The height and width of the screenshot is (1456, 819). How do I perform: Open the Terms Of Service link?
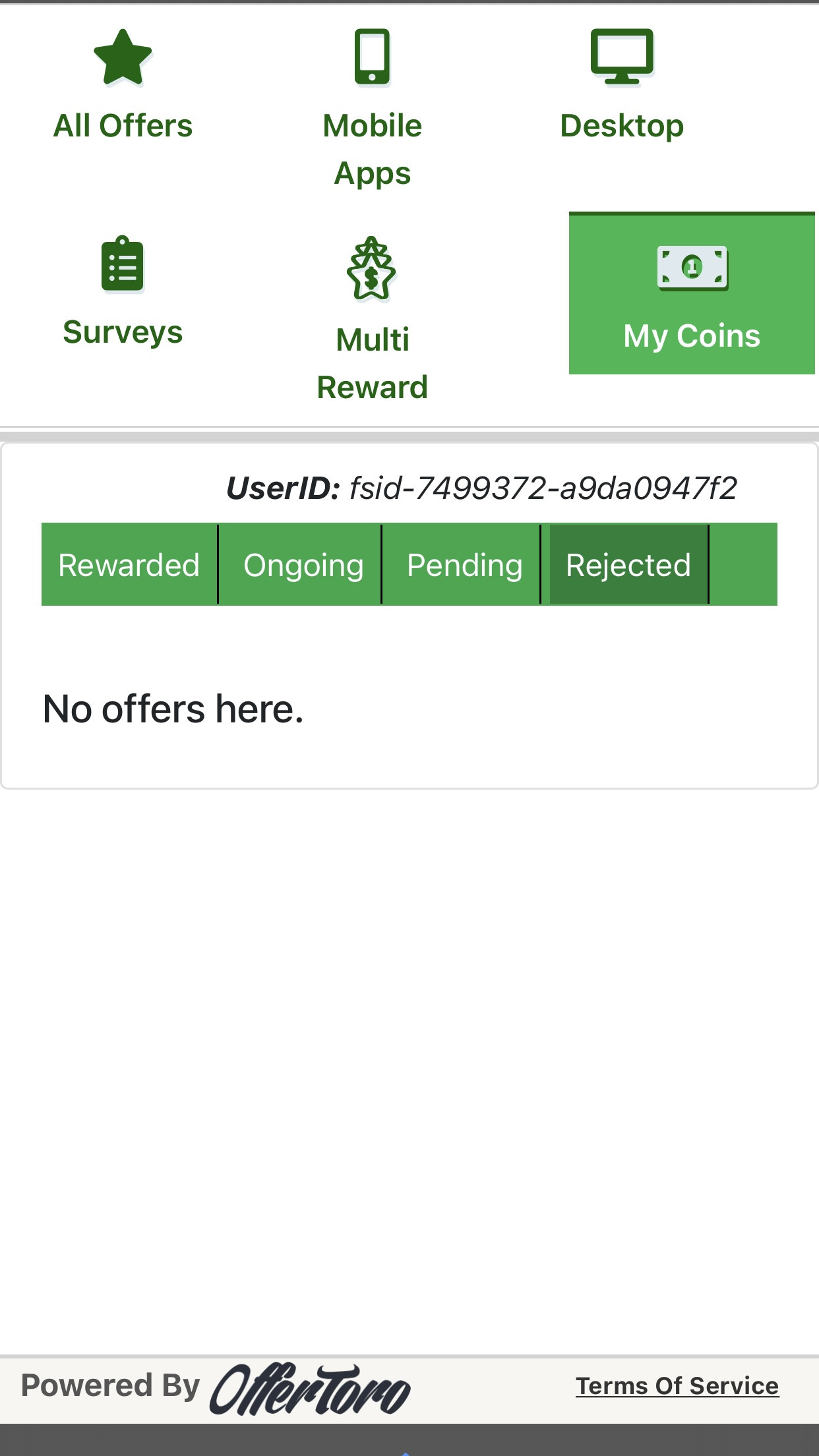point(677,1386)
